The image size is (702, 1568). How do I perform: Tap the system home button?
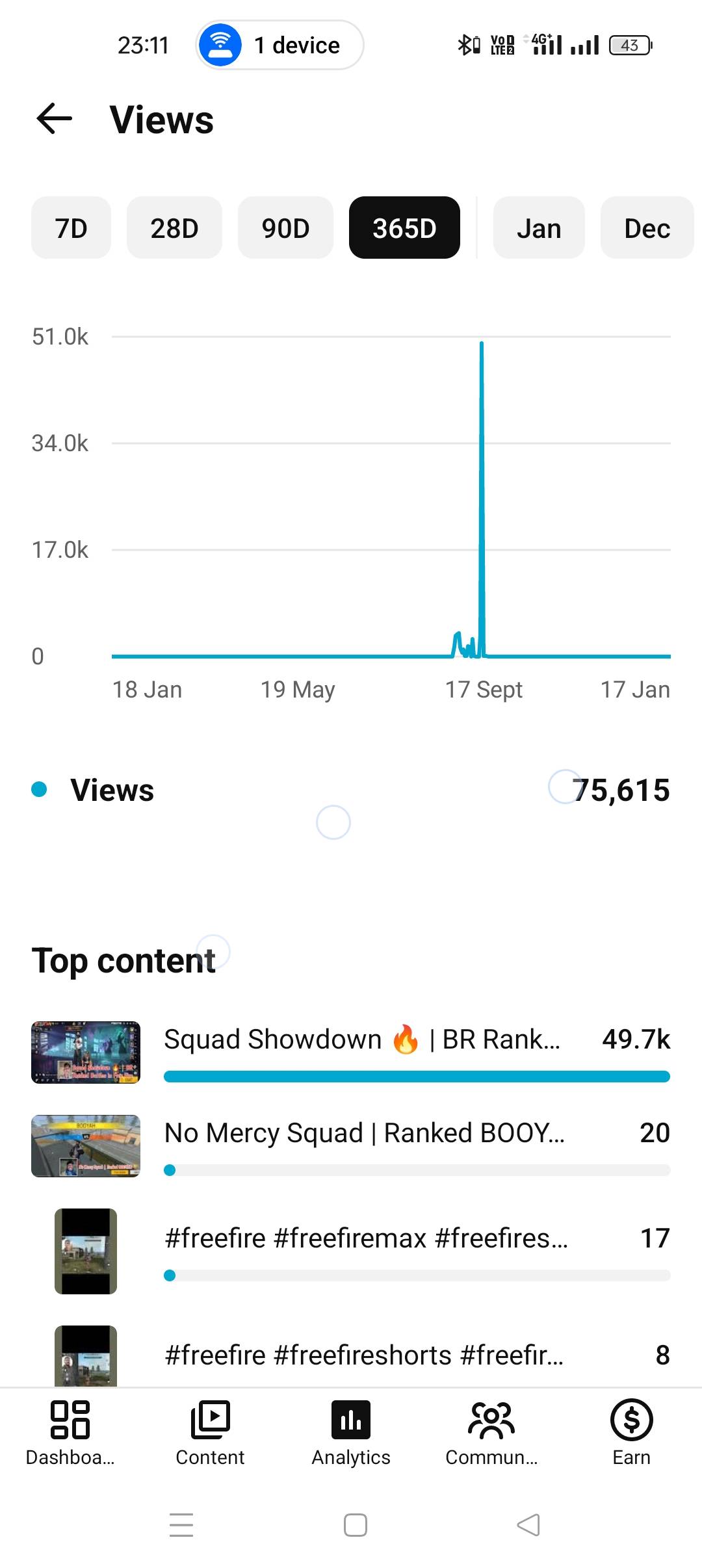(355, 1525)
